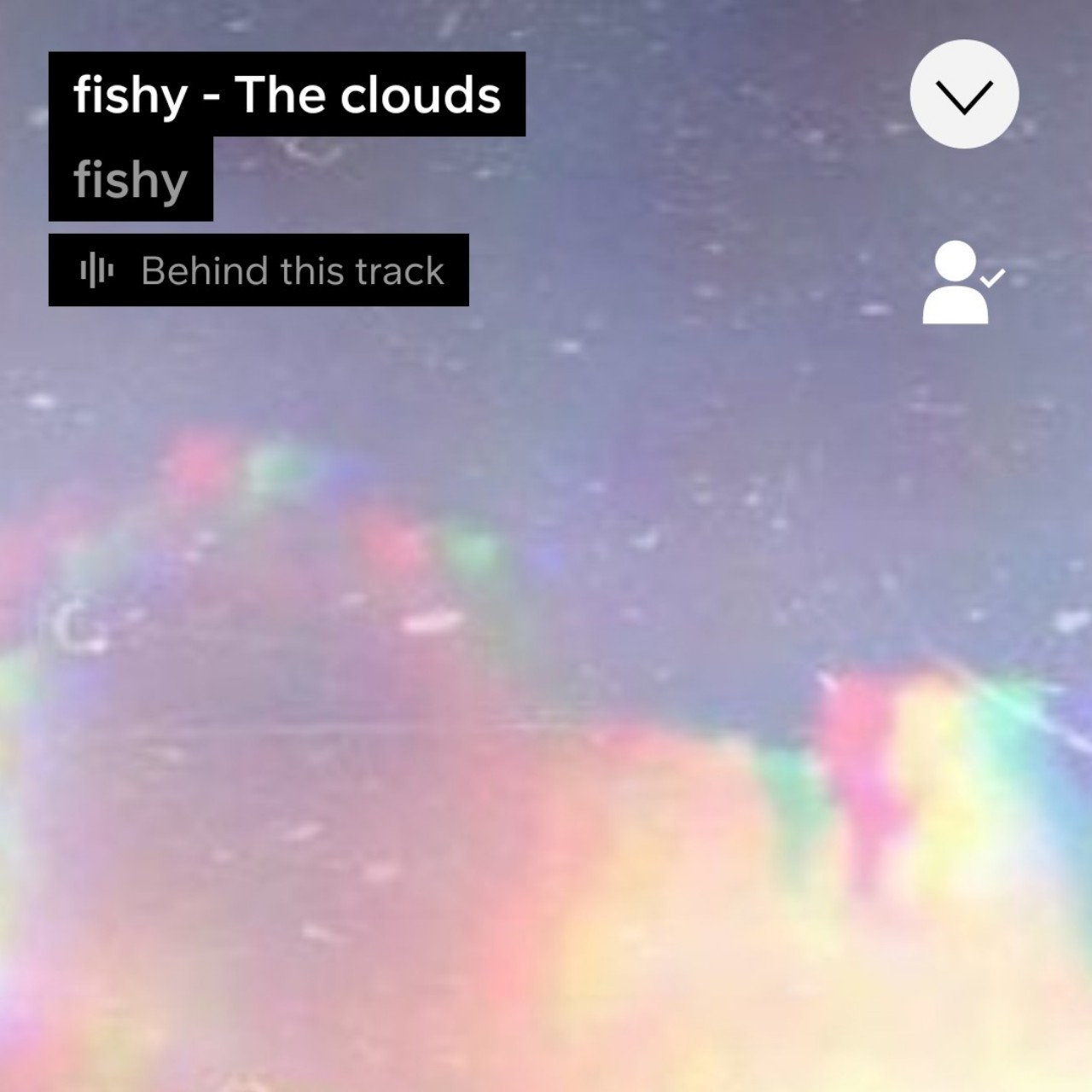Collapse the player with the down chevron
This screenshot has height=1092, width=1092.
(964, 95)
